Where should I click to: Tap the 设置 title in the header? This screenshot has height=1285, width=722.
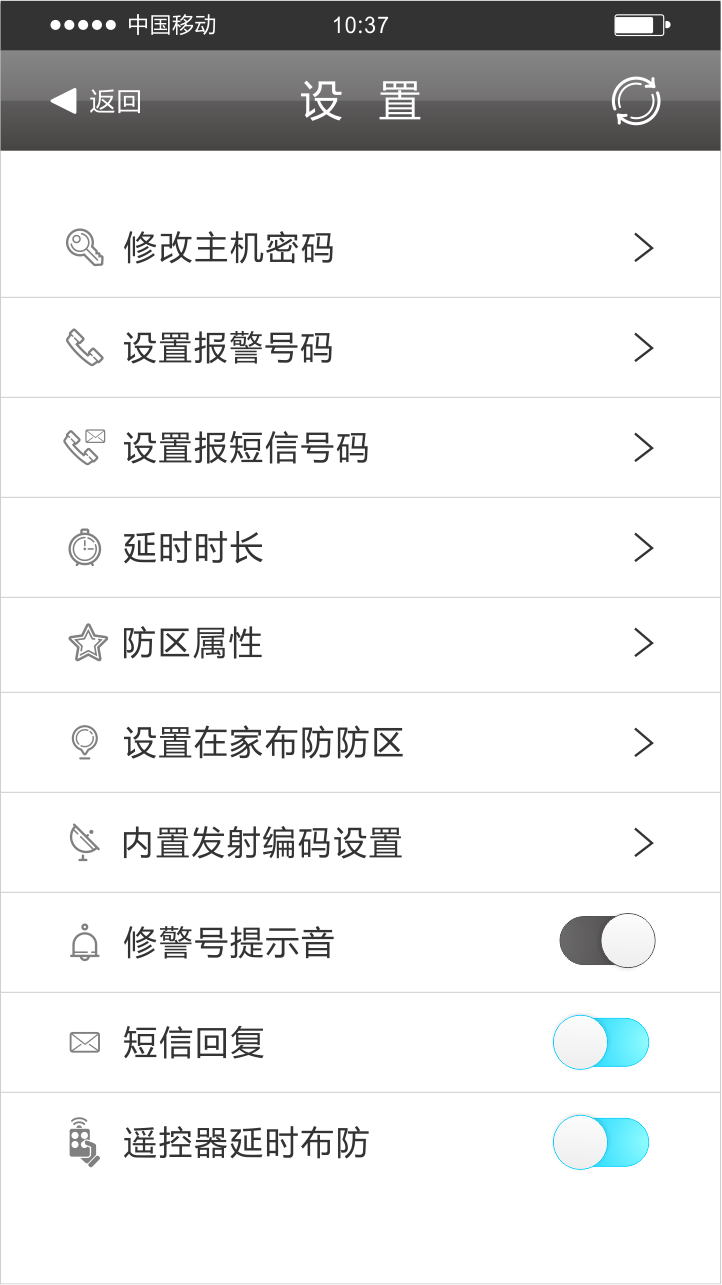pos(360,100)
